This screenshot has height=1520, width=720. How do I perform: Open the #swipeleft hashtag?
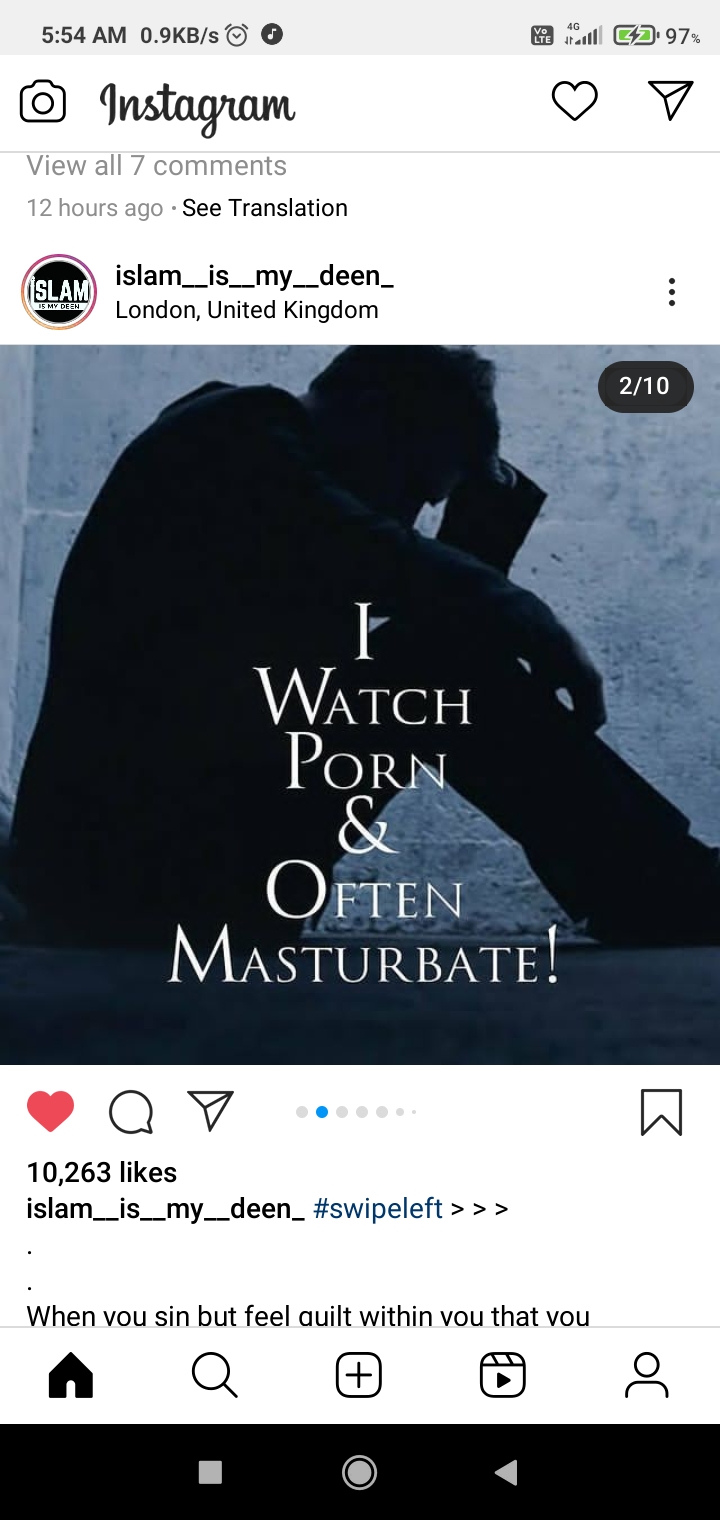click(x=377, y=1208)
